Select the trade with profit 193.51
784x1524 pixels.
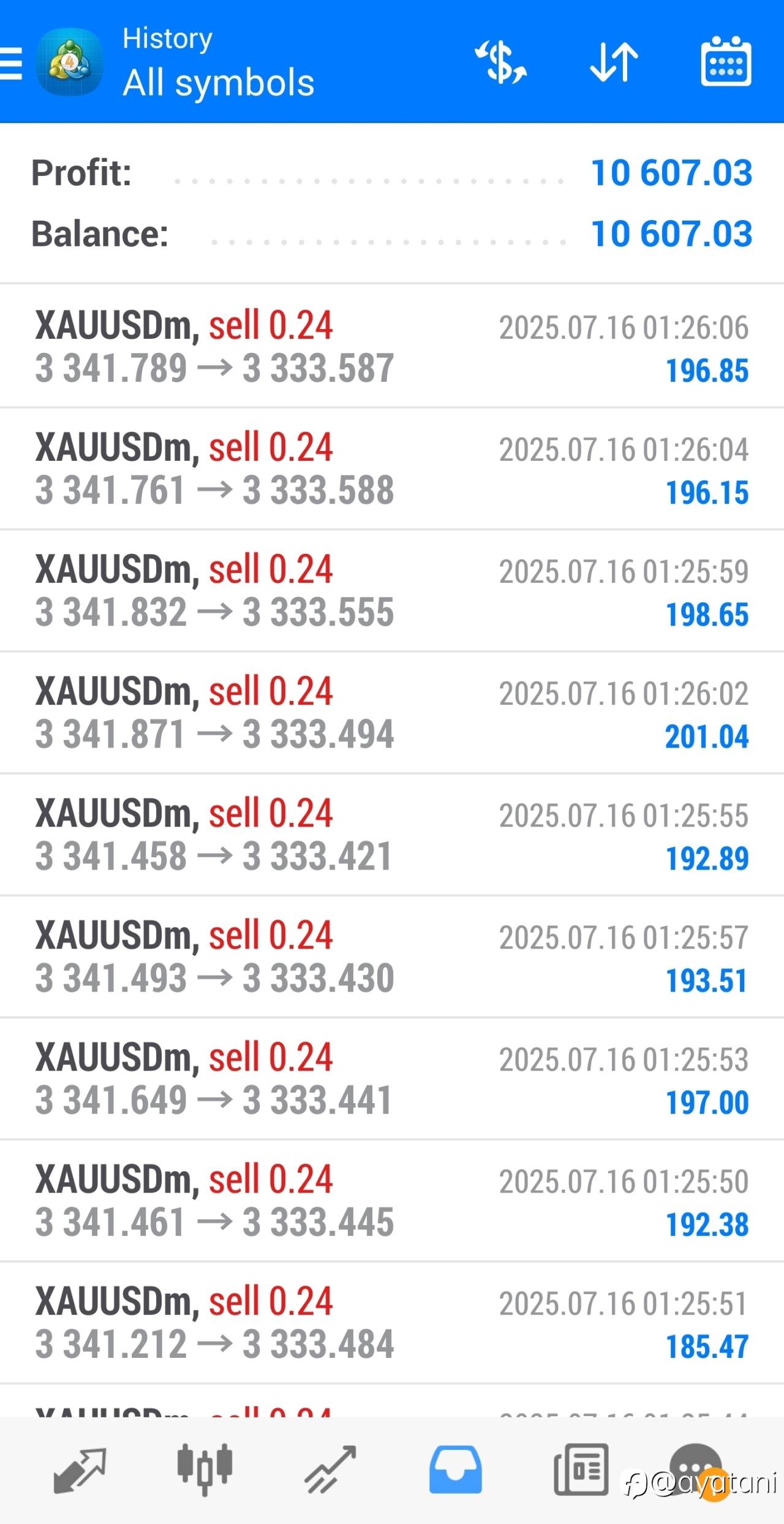tap(392, 957)
